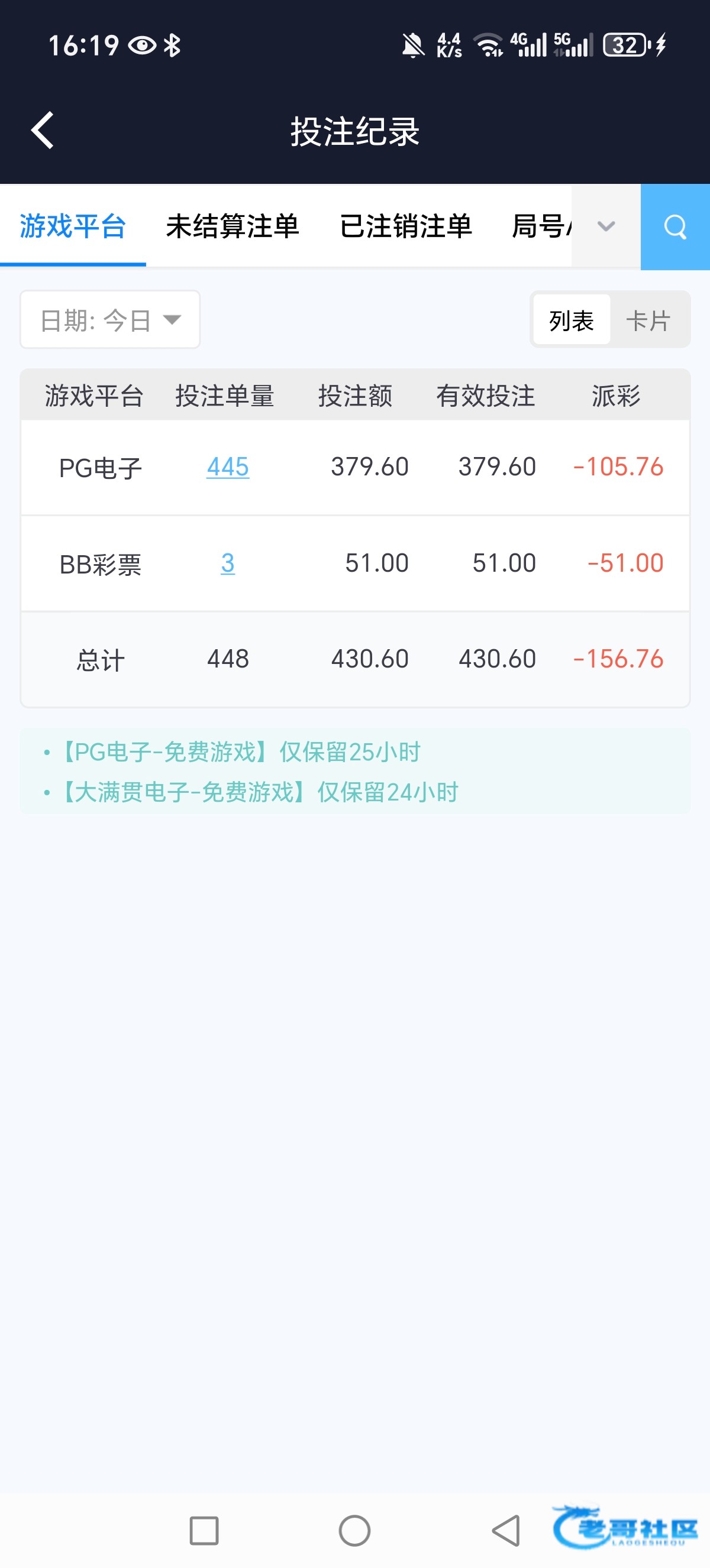Open the 445 bets link for PG电子

[228, 467]
